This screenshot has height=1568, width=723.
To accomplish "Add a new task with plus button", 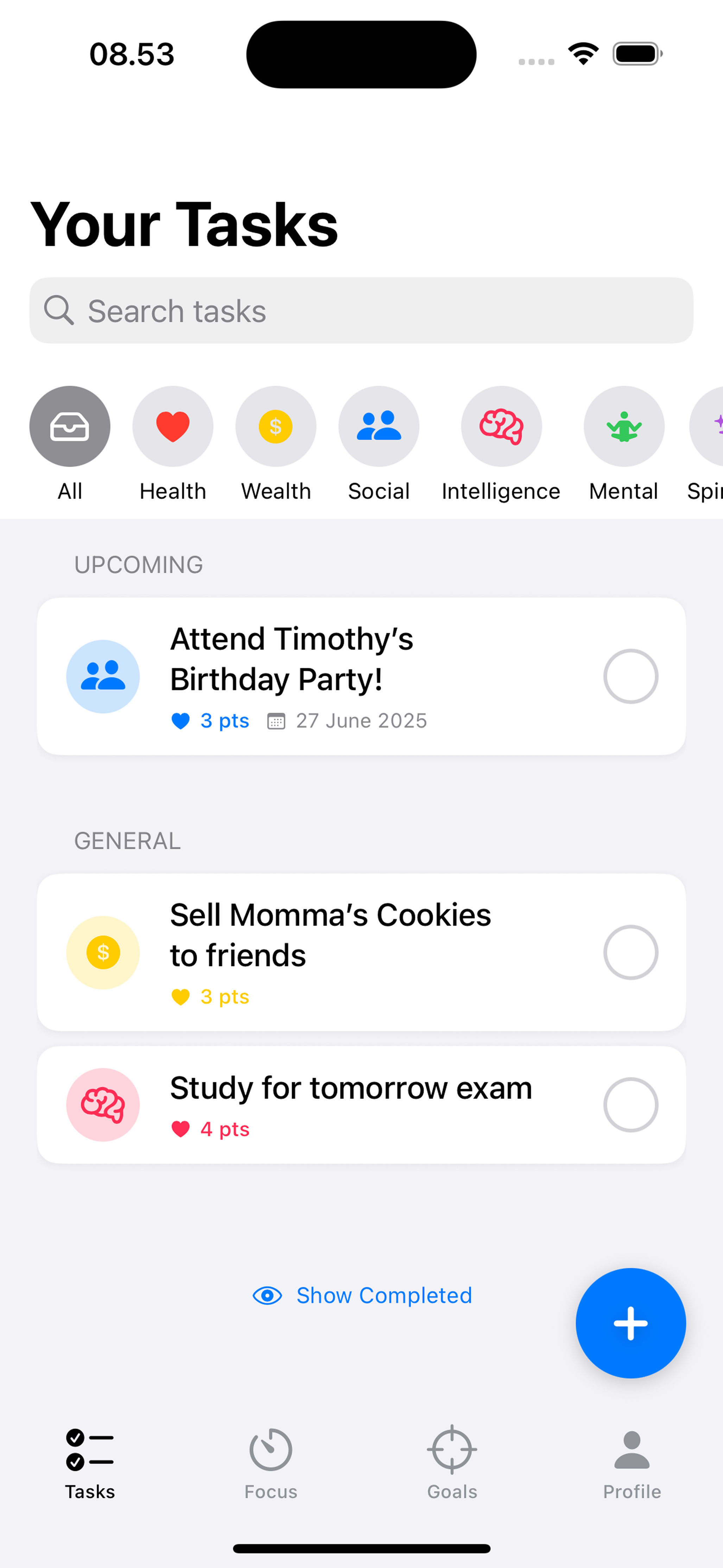I will tap(630, 1323).
